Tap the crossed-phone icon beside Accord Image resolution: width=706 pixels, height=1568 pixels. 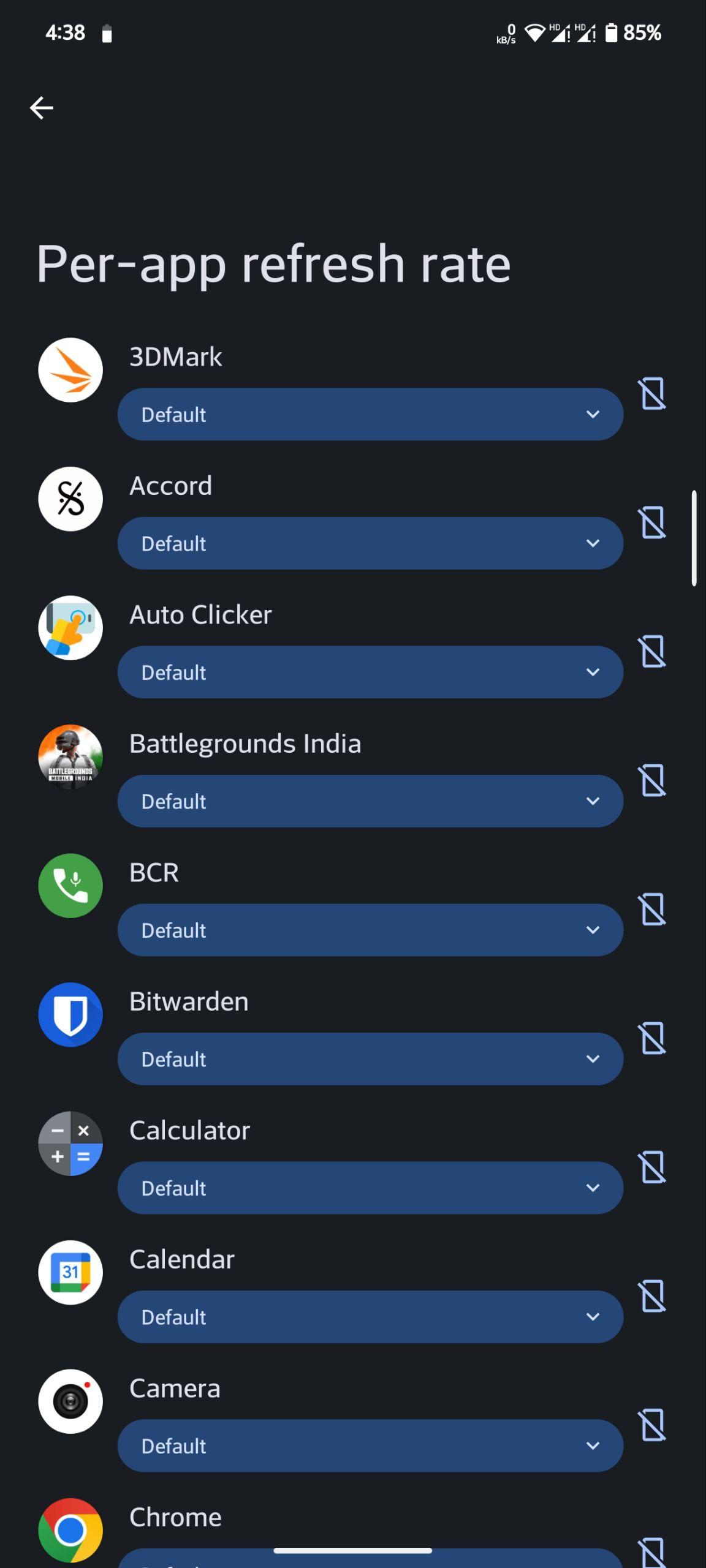tap(653, 522)
